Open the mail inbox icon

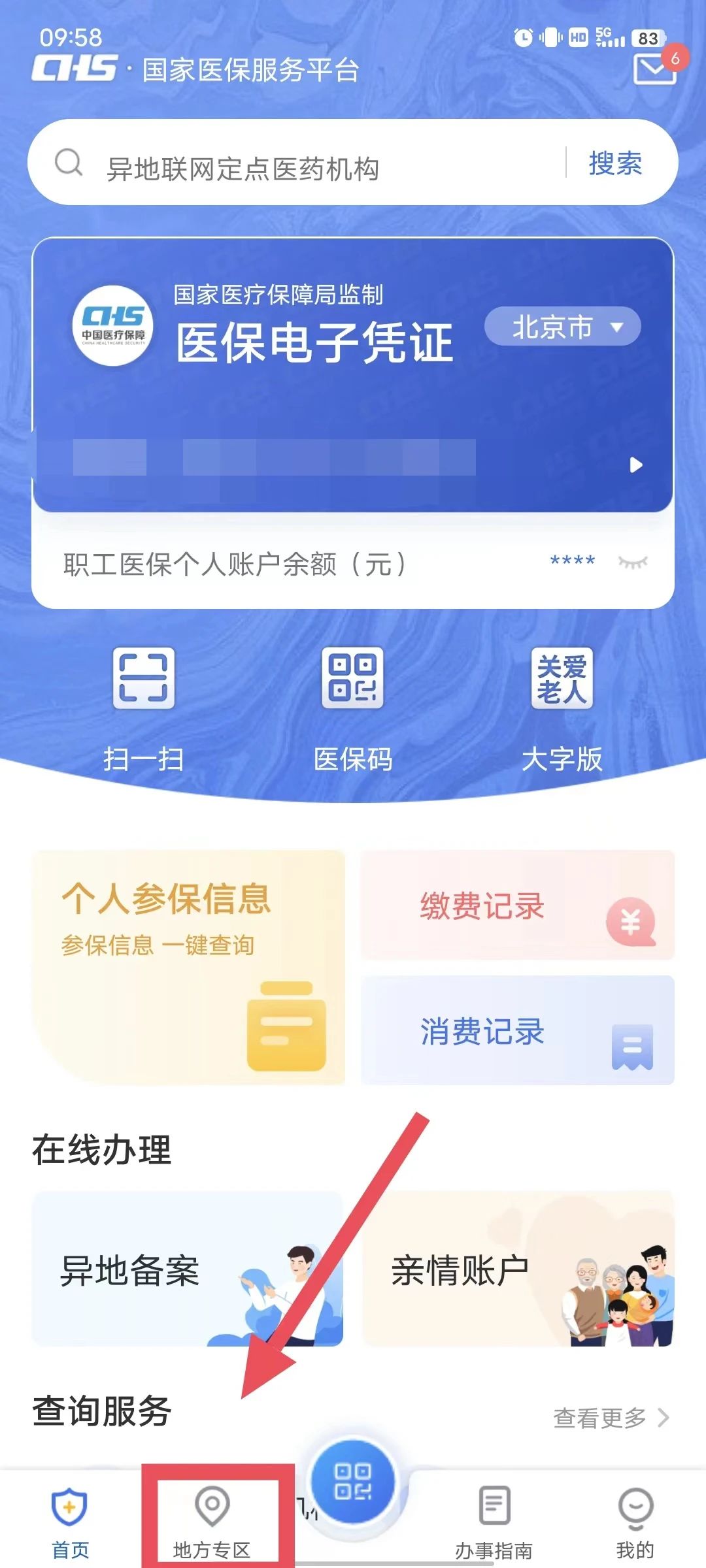[x=654, y=68]
